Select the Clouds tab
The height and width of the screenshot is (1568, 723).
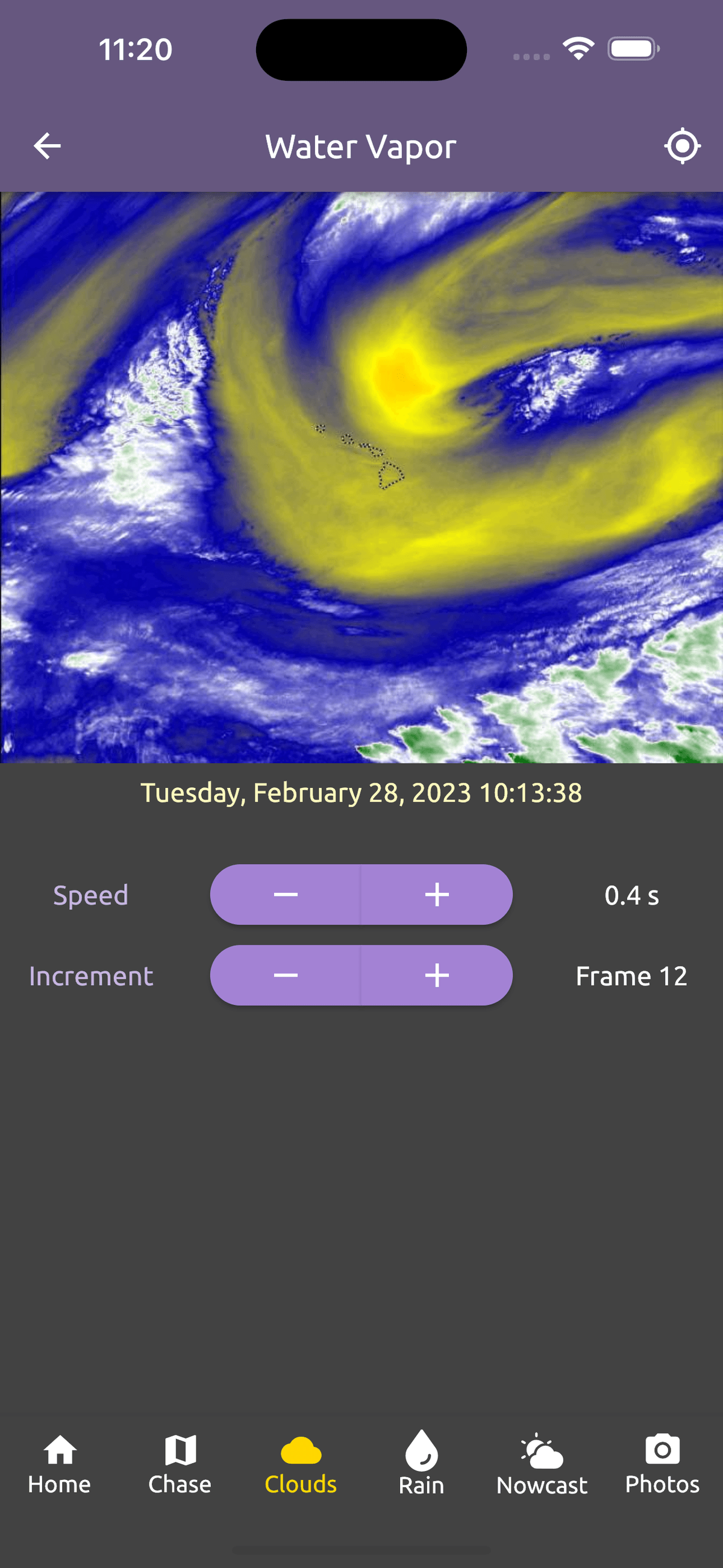[301, 1464]
